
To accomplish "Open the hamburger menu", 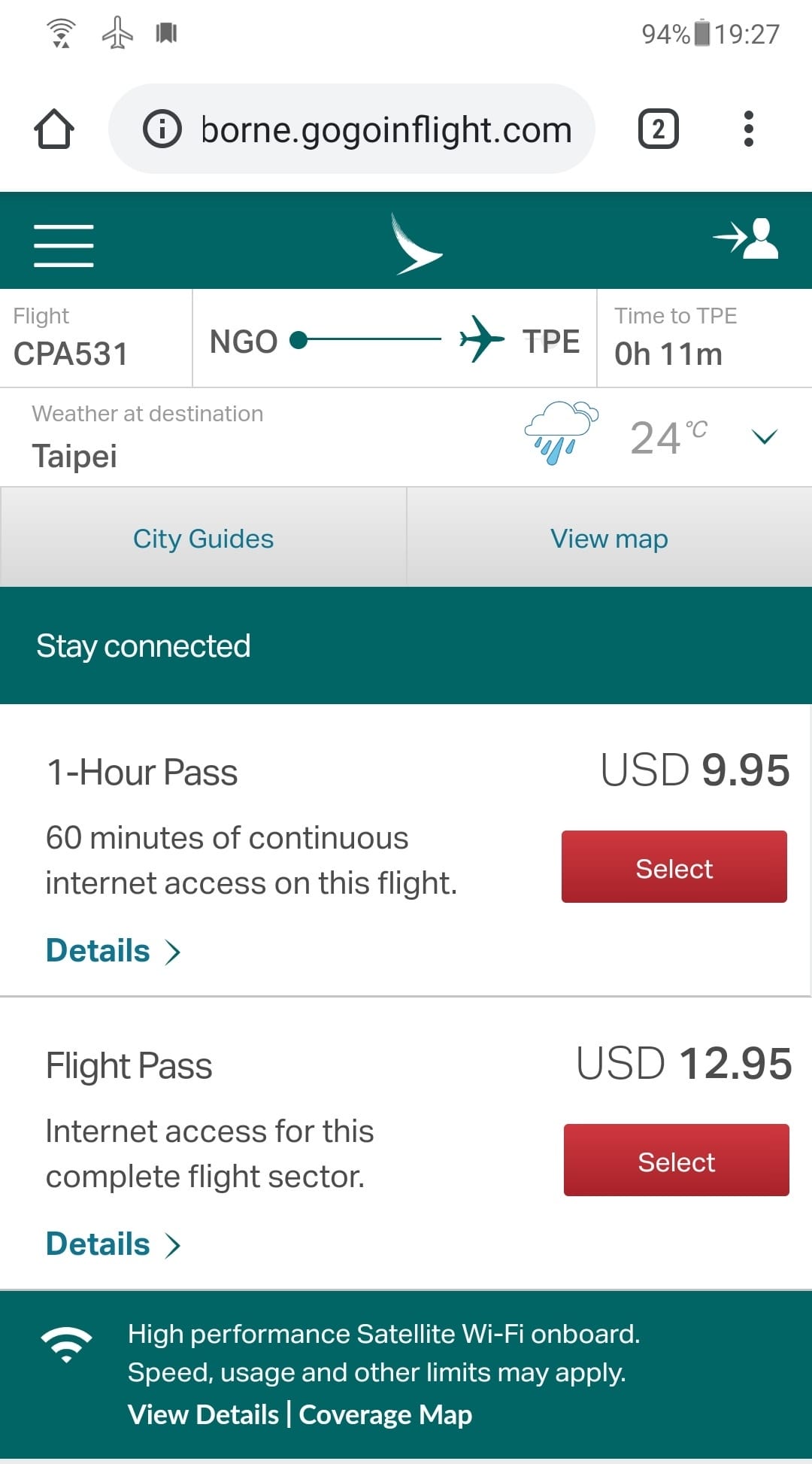I will [x=63, y=245].
